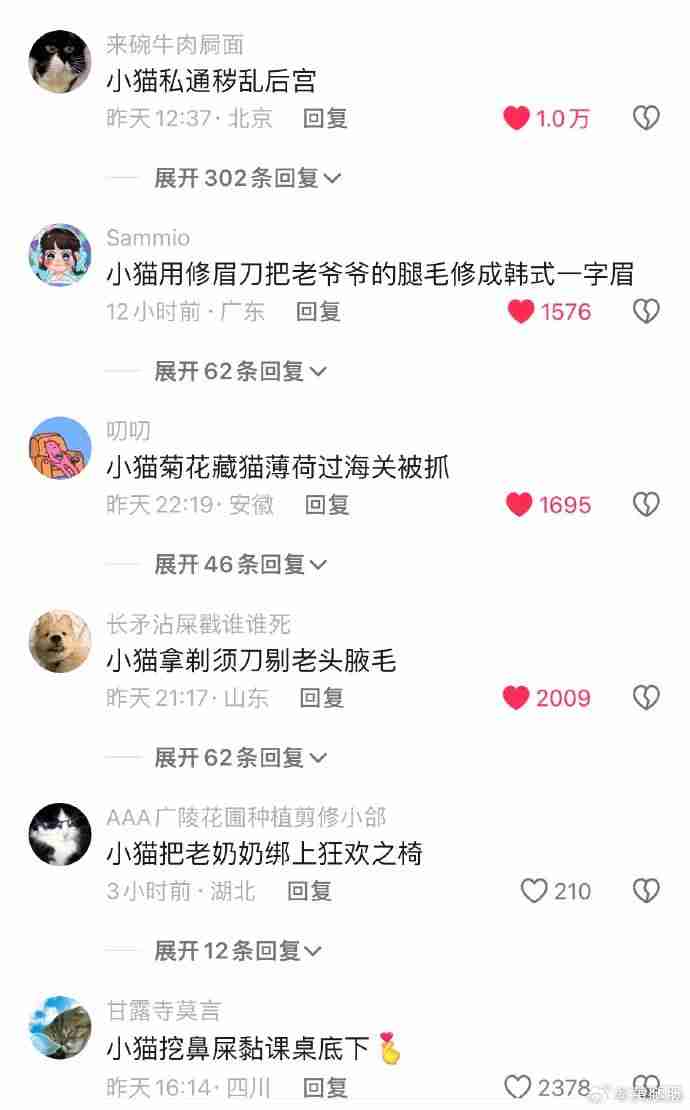Open 长矛沾屎戳谁谁死's avatar

click(60, 641)
